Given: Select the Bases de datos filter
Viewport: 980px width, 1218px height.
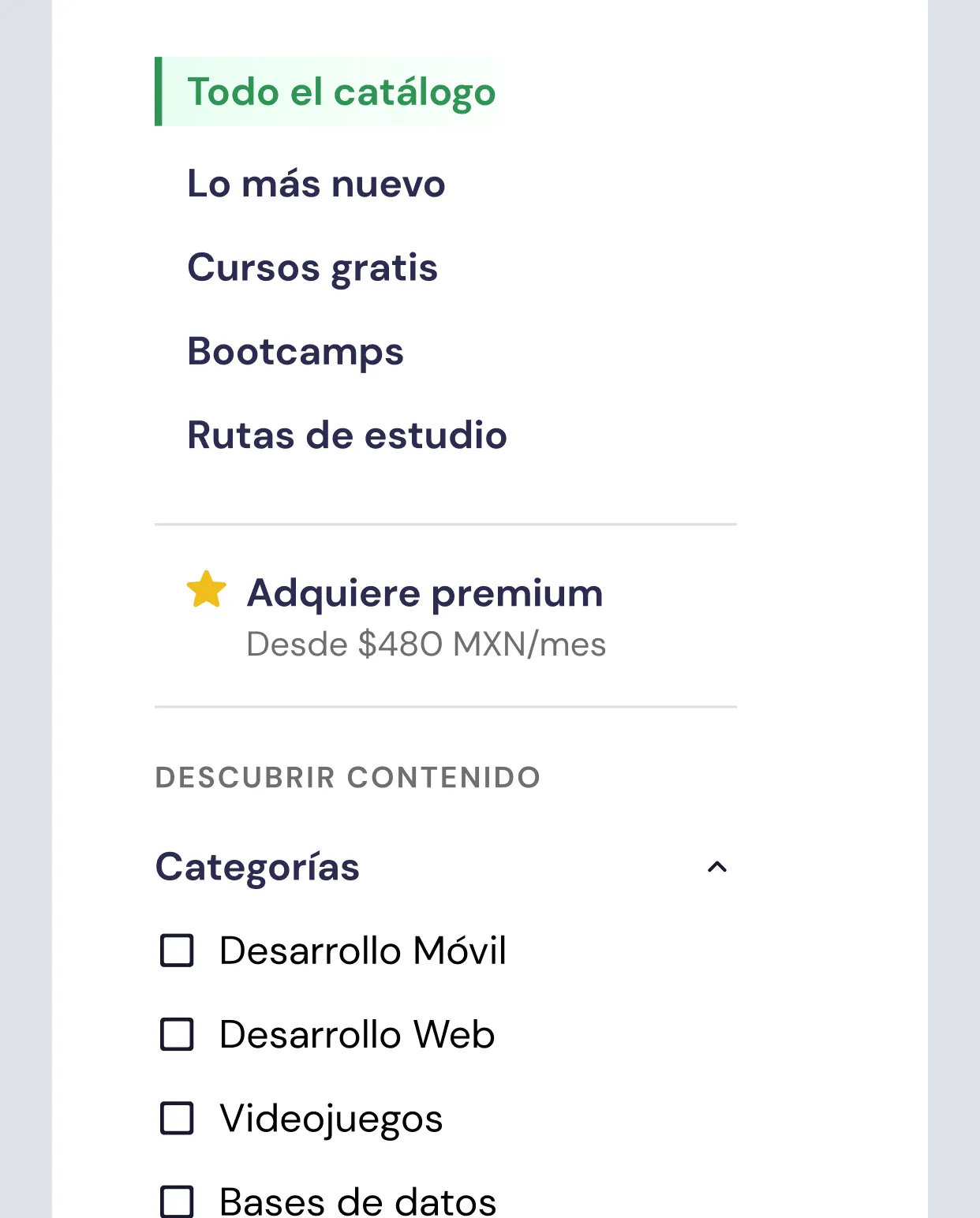Looking at the screenshot, I should 177,1200.
